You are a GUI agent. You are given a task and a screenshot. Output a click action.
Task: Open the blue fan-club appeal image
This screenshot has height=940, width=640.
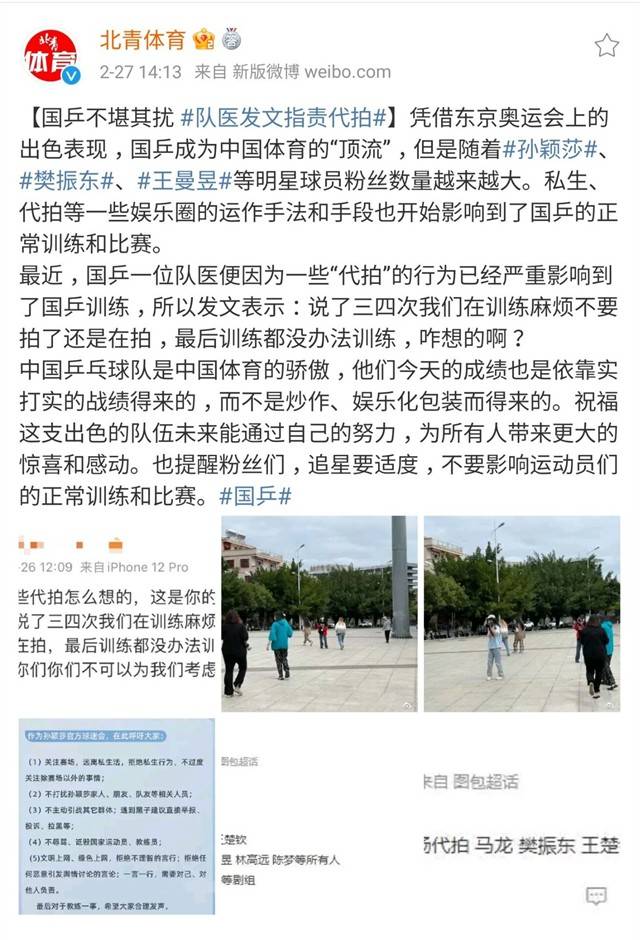click(118, 815)
